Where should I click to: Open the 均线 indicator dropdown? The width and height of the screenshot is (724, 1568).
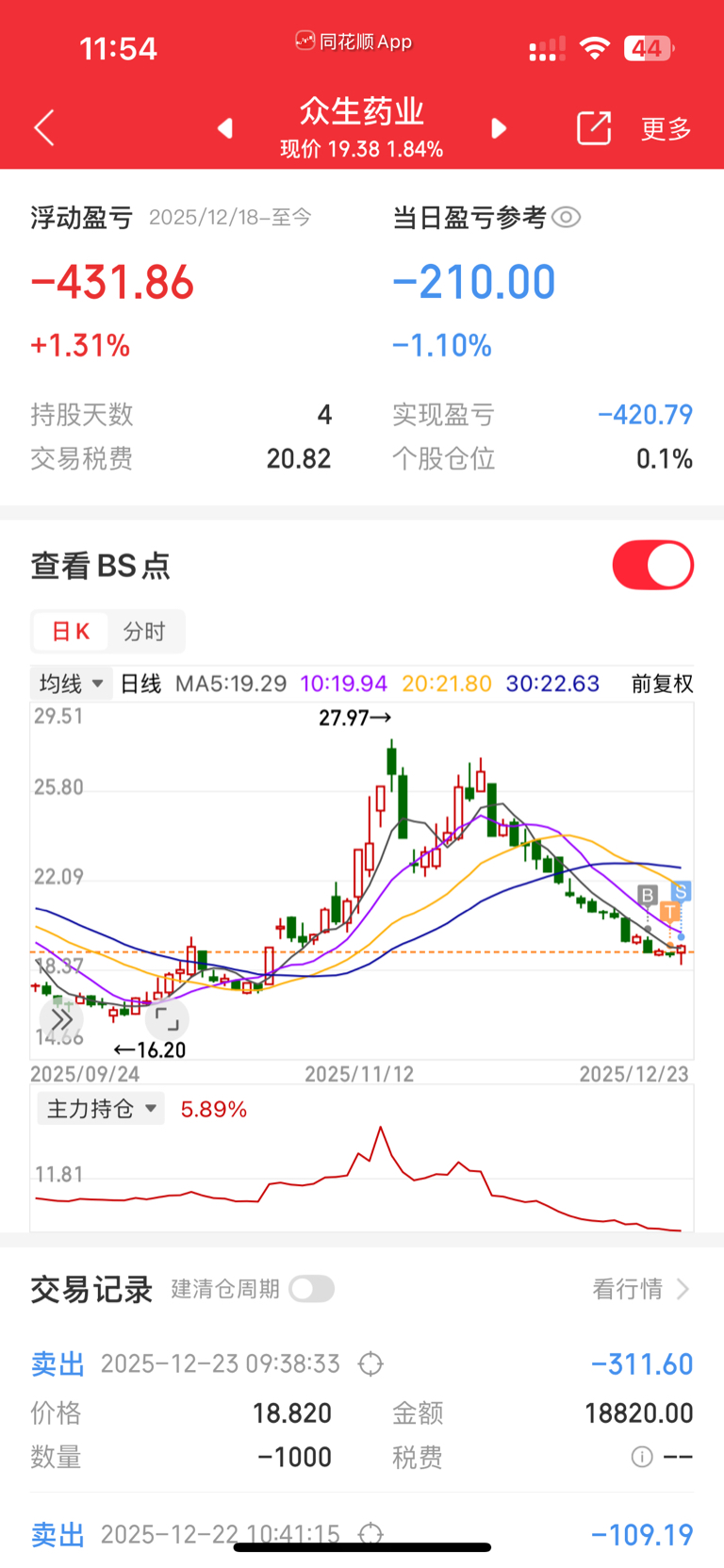(x=72, y=684)
